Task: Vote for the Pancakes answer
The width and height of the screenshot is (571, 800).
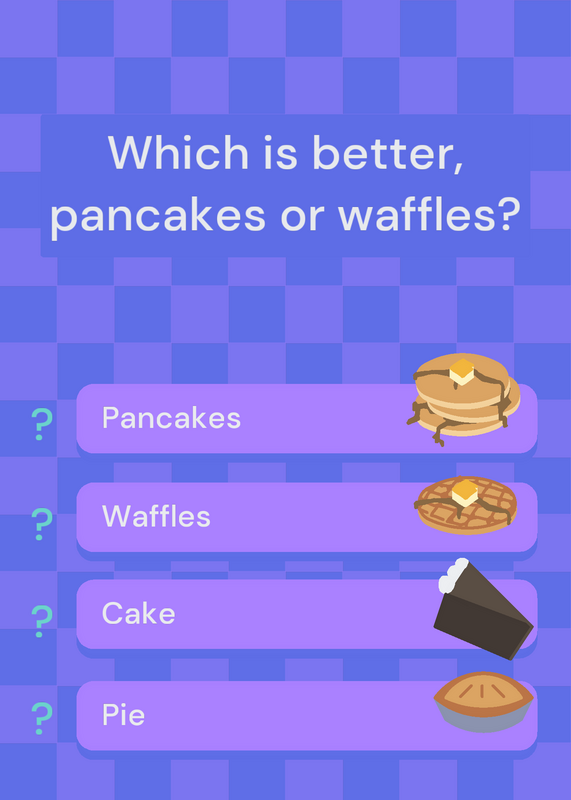Action: pos(307,418)
